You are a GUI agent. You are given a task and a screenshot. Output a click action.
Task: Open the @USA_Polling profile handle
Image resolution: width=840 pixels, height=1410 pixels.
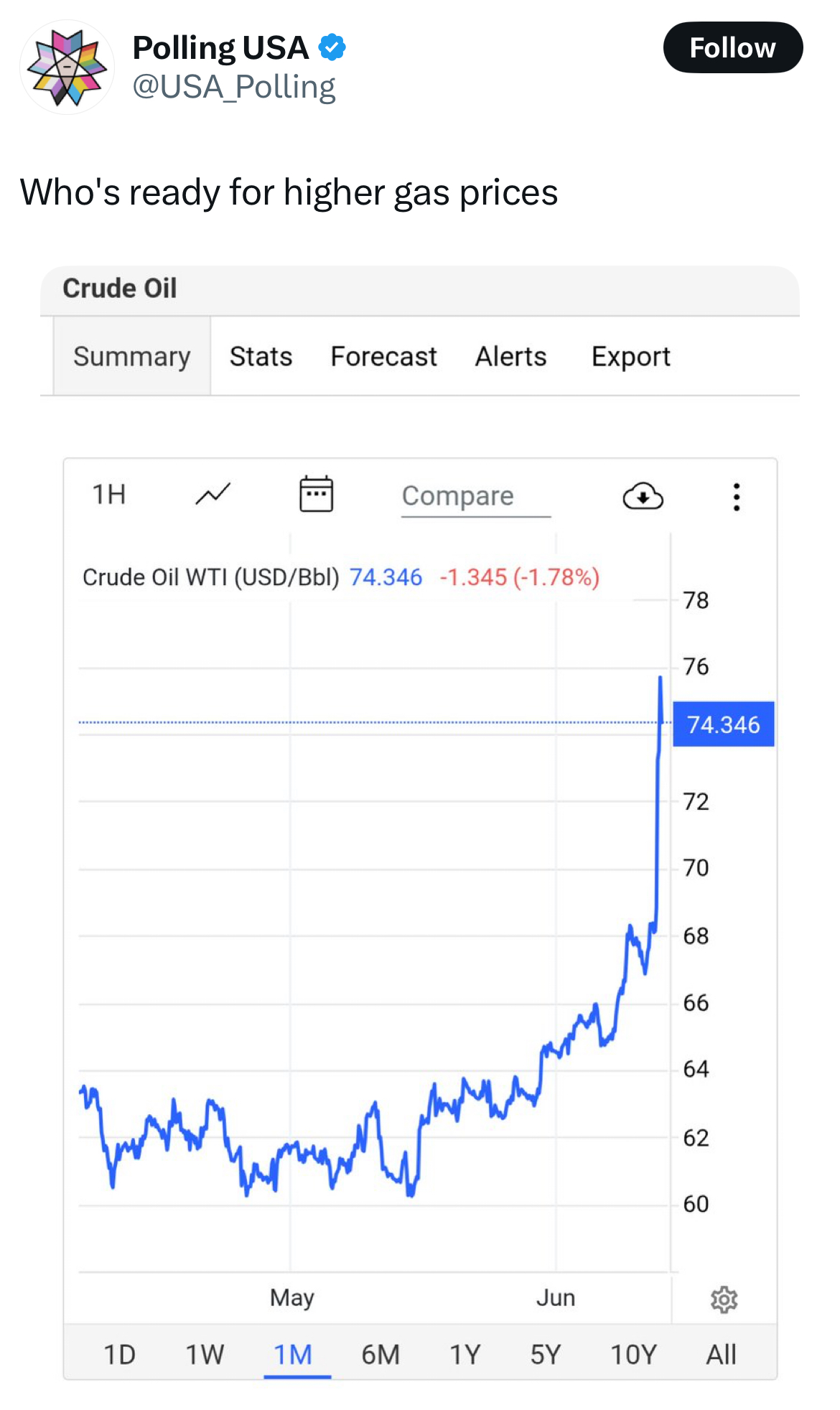[234, 87]
